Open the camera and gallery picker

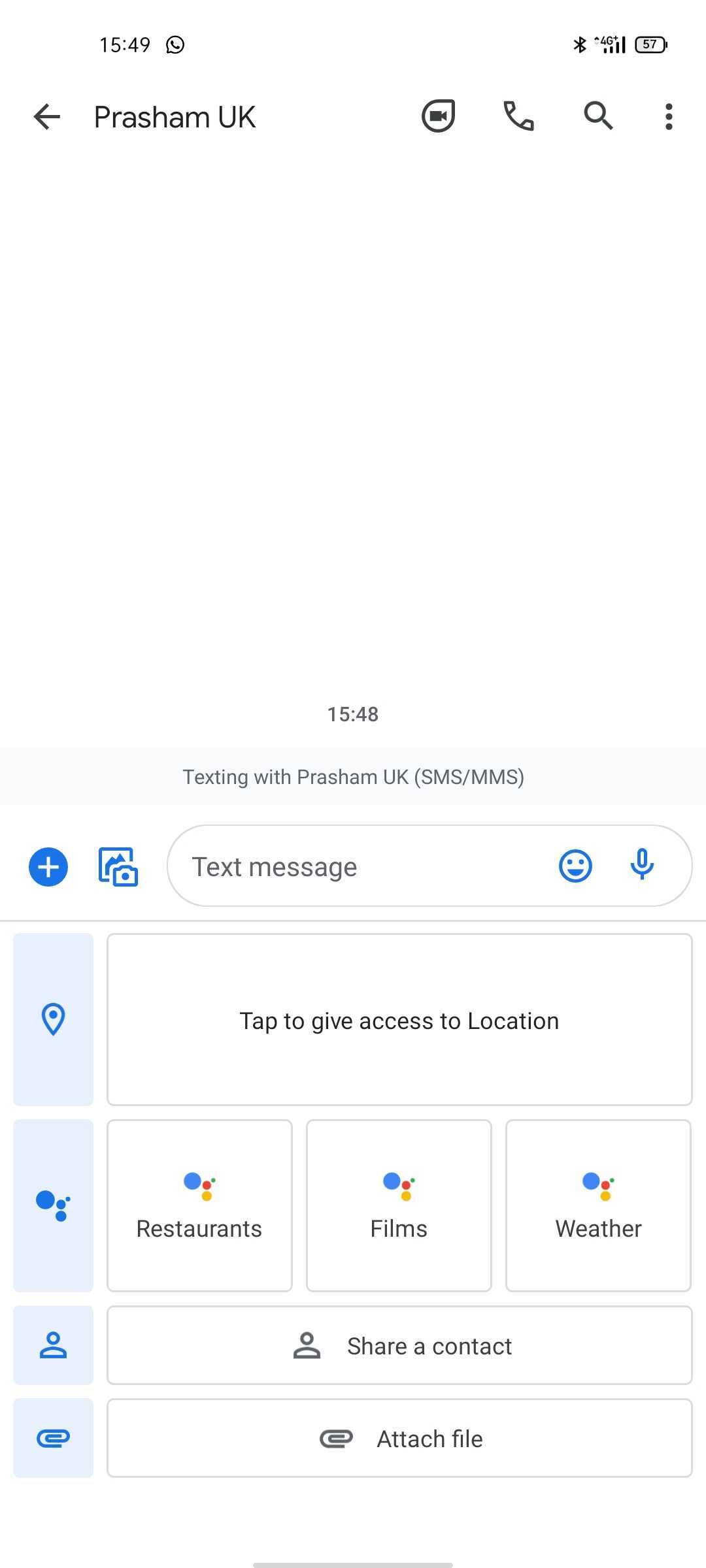117,866
